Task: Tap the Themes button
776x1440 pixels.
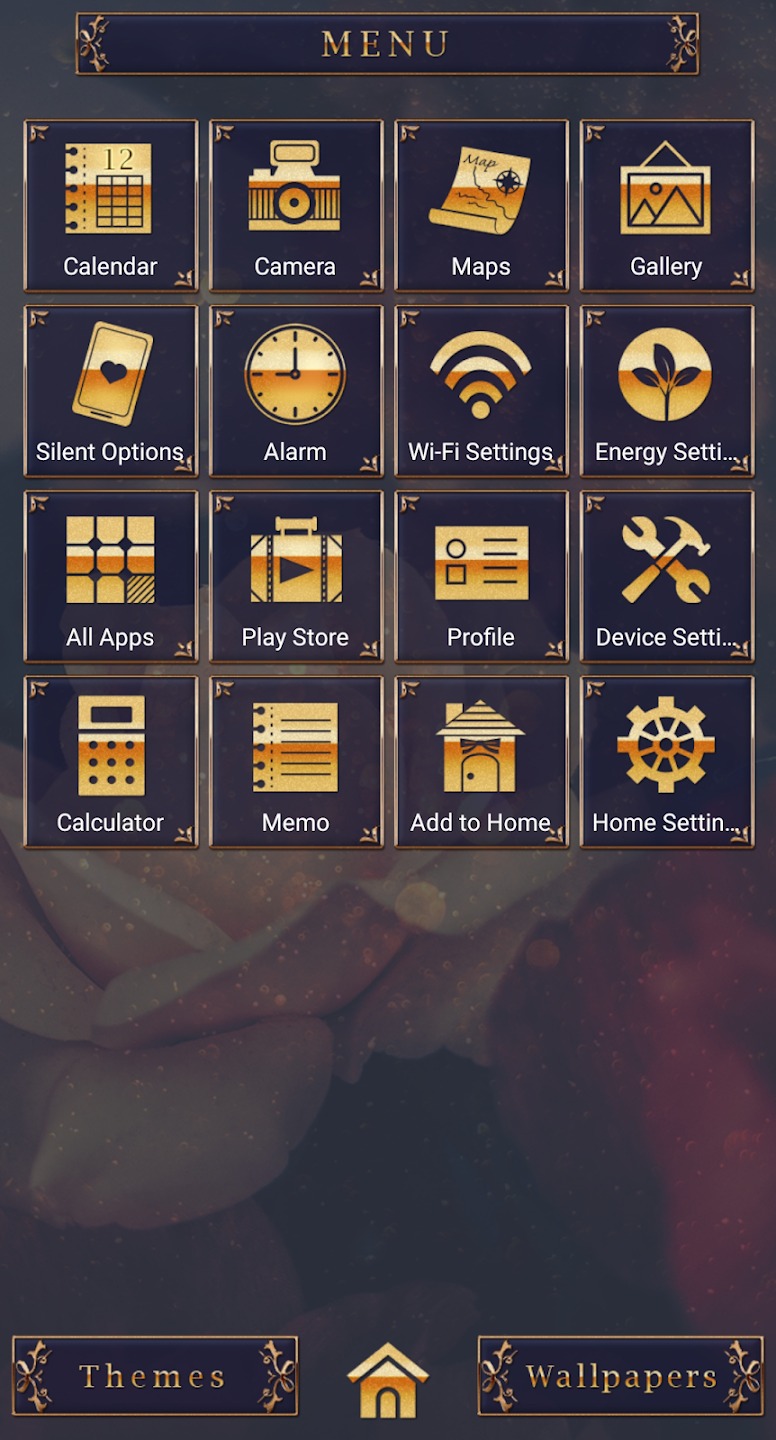Action: (155, 1376)
